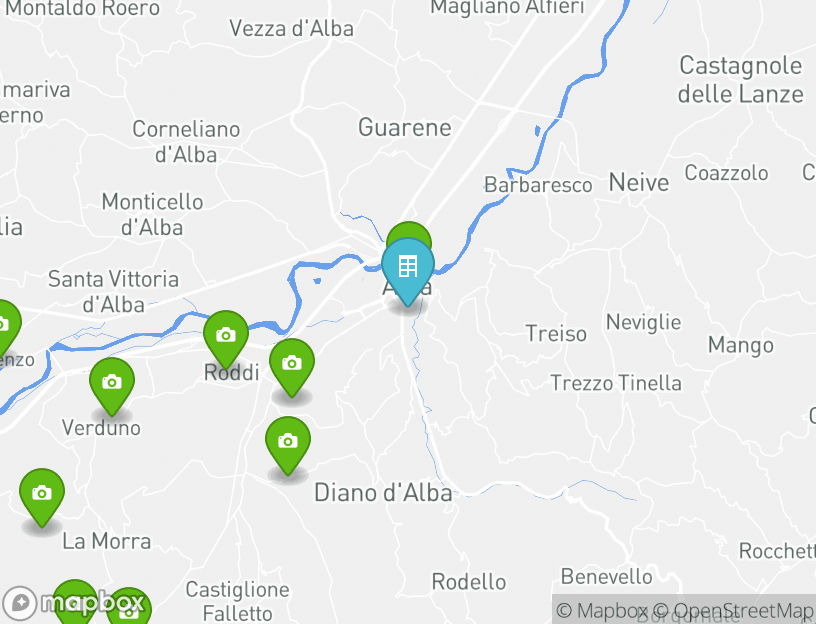This screenshot has height=624, width=816.
Task: Open the Mapbox attribution link
Action: (x=603, y=610)
